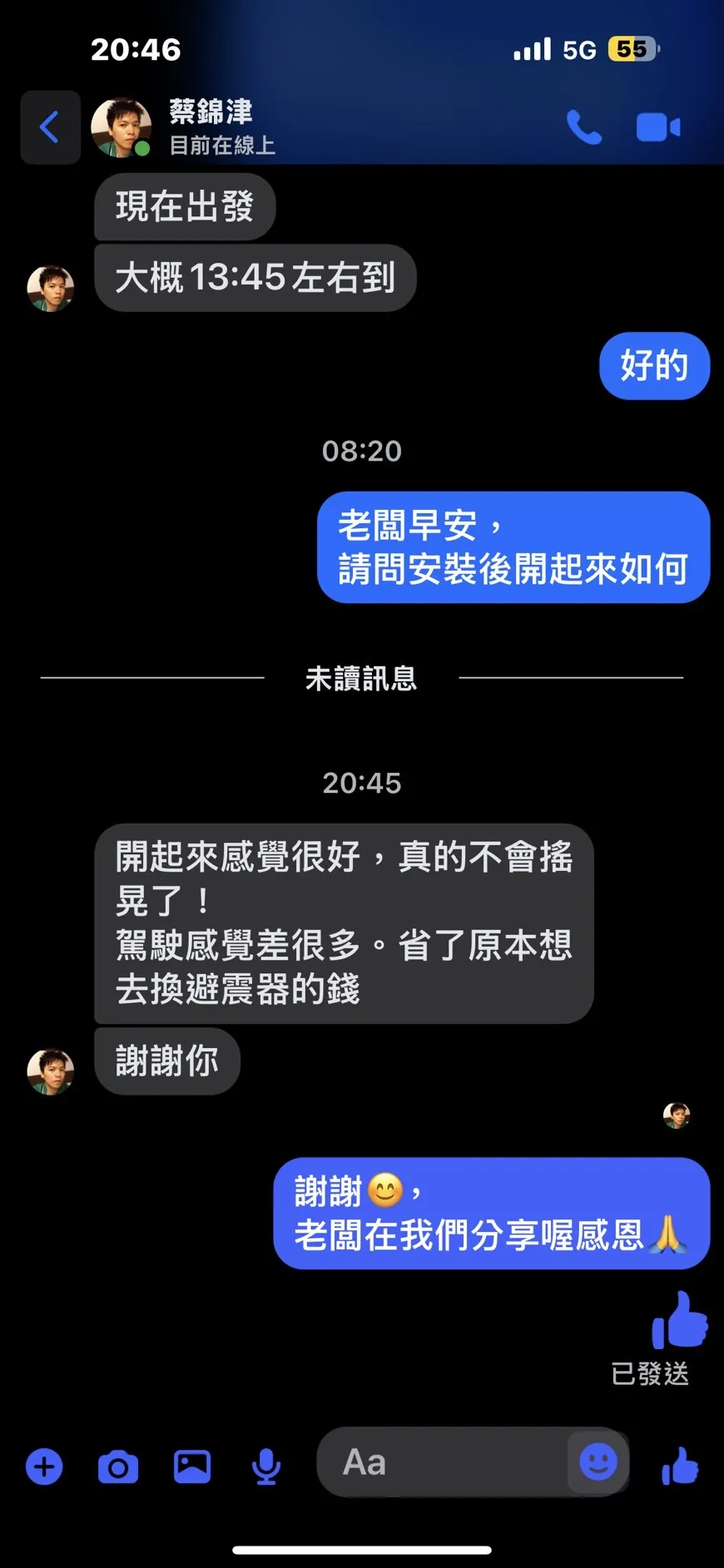Open the camera to take a photo

(x=118, y=1467)
